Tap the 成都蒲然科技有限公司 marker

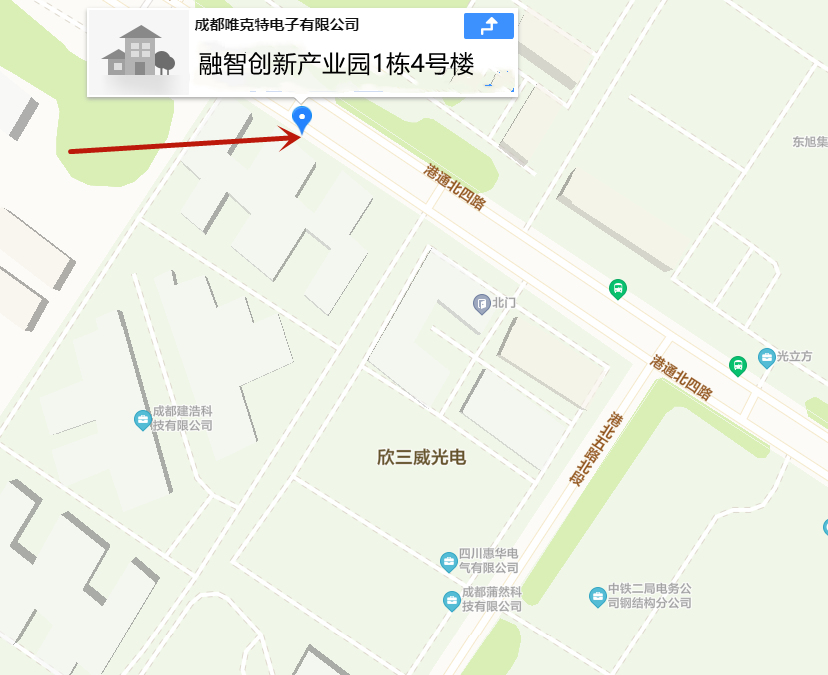[452, 600]
